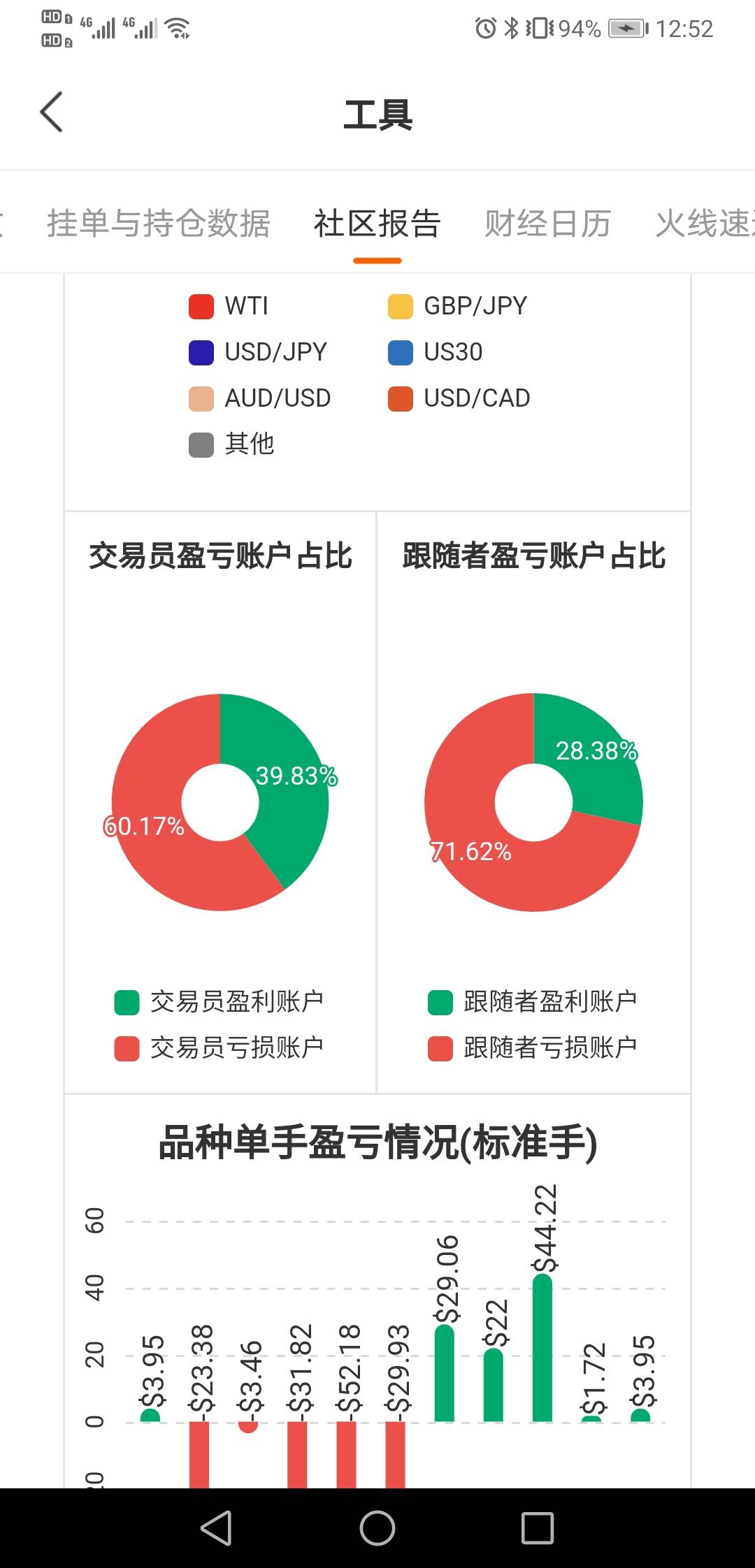Switch to the 挂单与持仓数据 tab
Screen dimensions: 755x1568
click(158, 224)
